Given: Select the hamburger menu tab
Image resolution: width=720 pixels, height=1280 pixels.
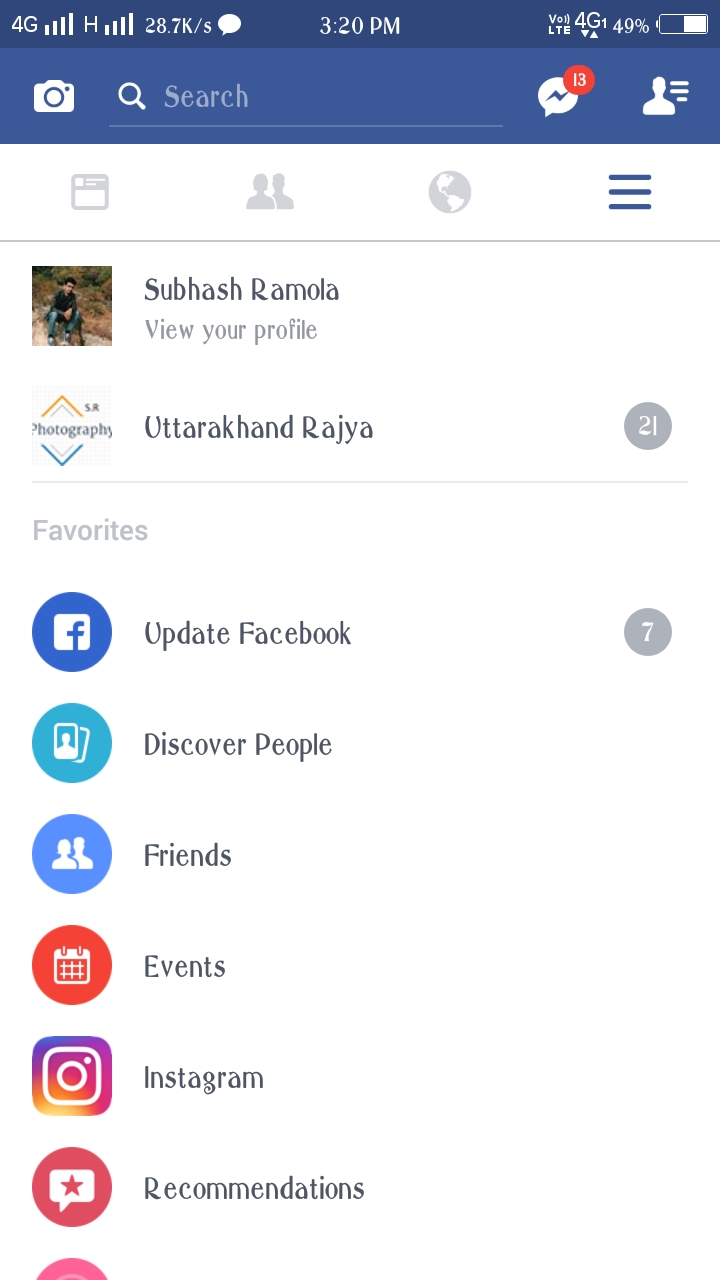Looking at the screenshot, I should (630, 192).
